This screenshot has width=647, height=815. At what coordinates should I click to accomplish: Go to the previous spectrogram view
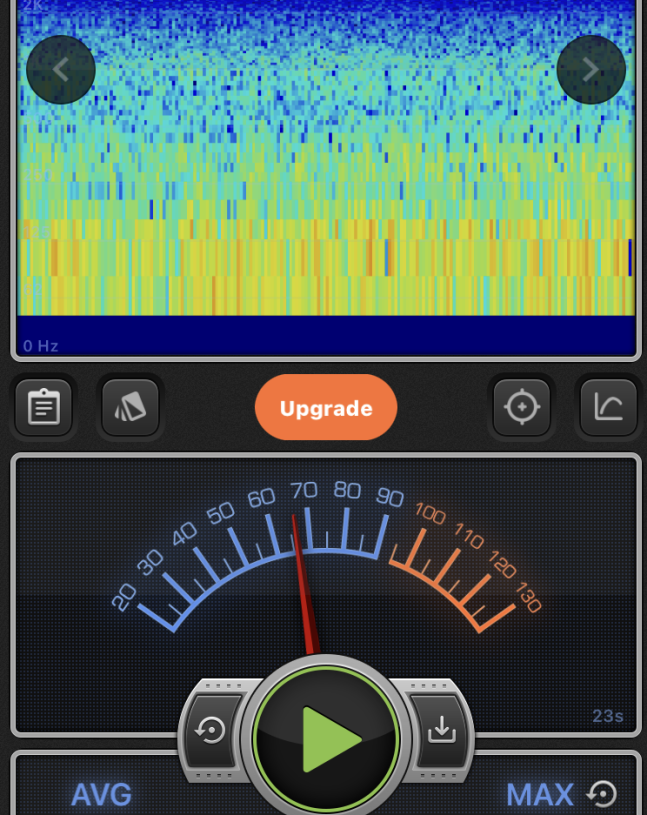click(61, 70)
